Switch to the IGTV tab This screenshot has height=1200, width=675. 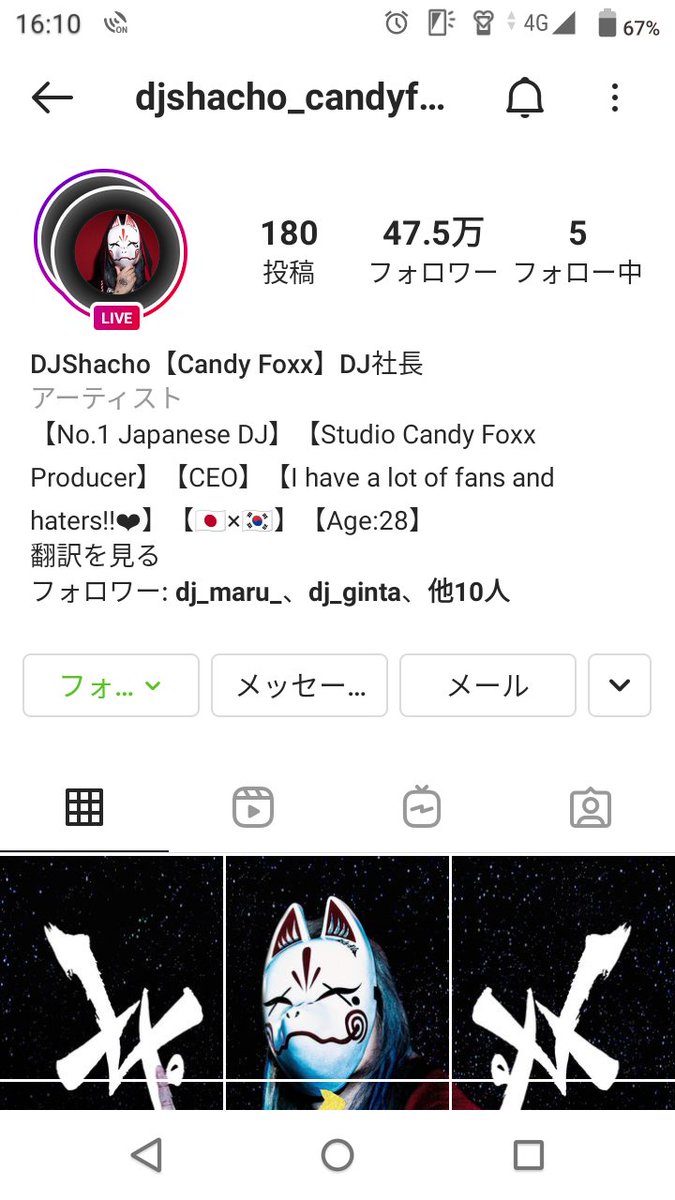(x=422, y=807)
